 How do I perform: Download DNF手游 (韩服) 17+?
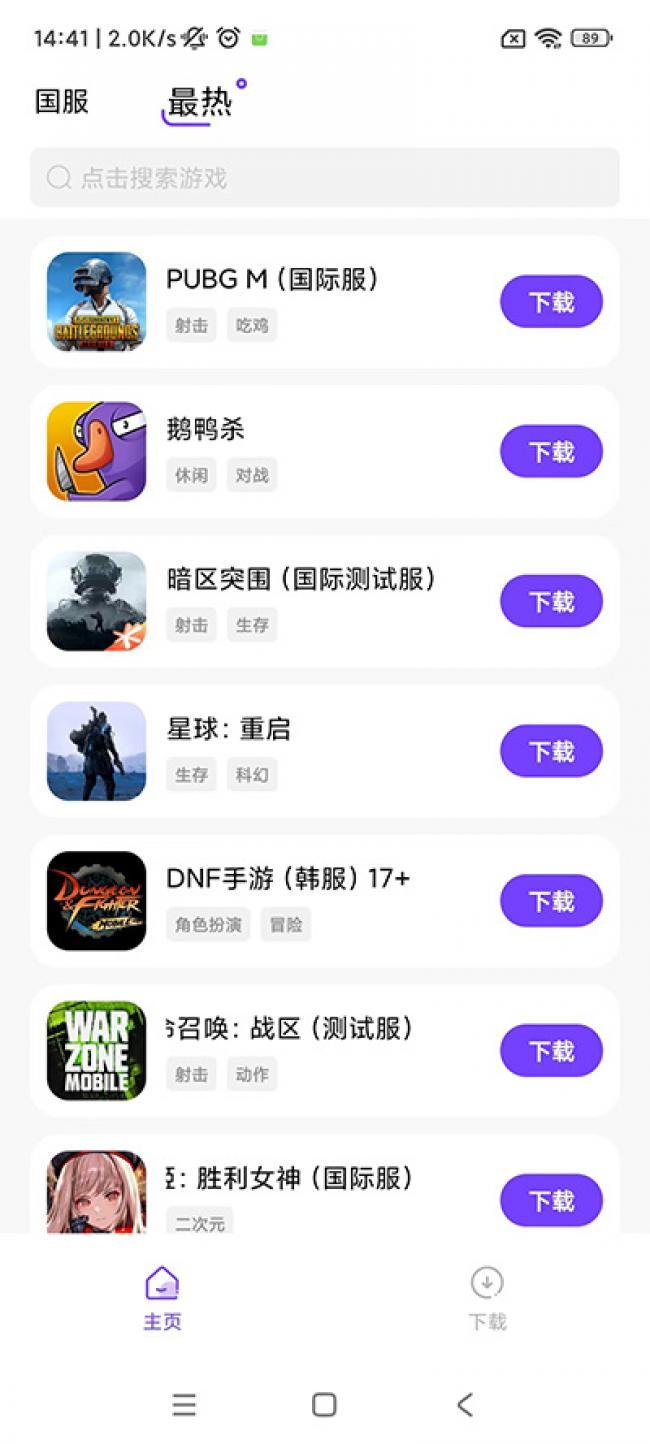[x=551, y=902]
